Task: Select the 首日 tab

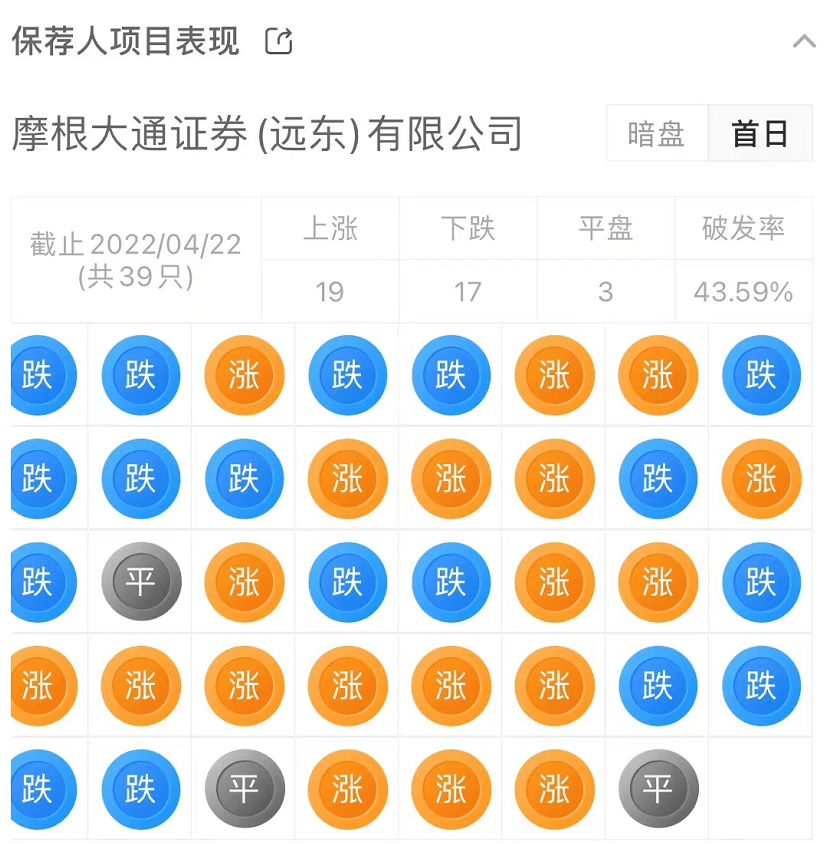Action: [x=760, y=133]
